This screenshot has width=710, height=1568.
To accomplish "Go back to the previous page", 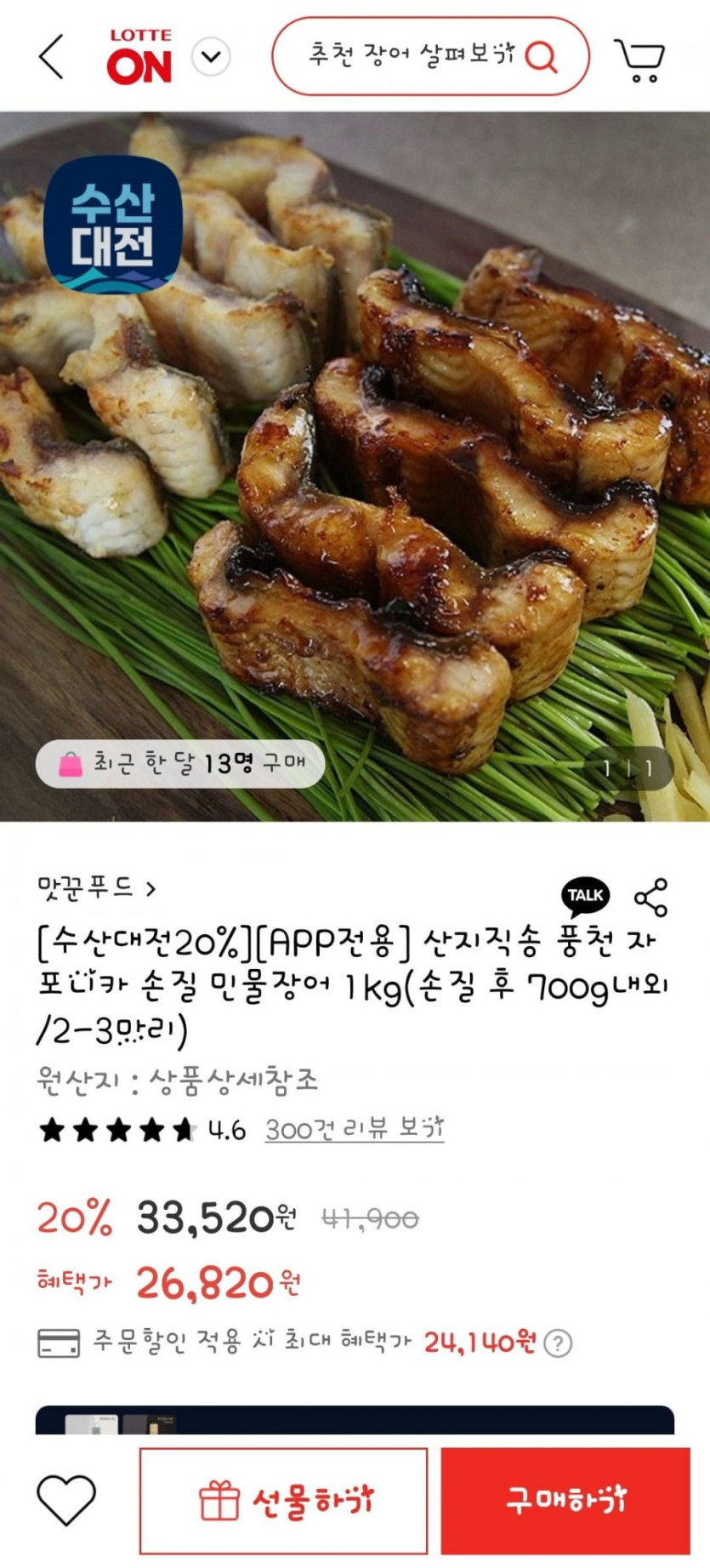I will pos(51,57).
